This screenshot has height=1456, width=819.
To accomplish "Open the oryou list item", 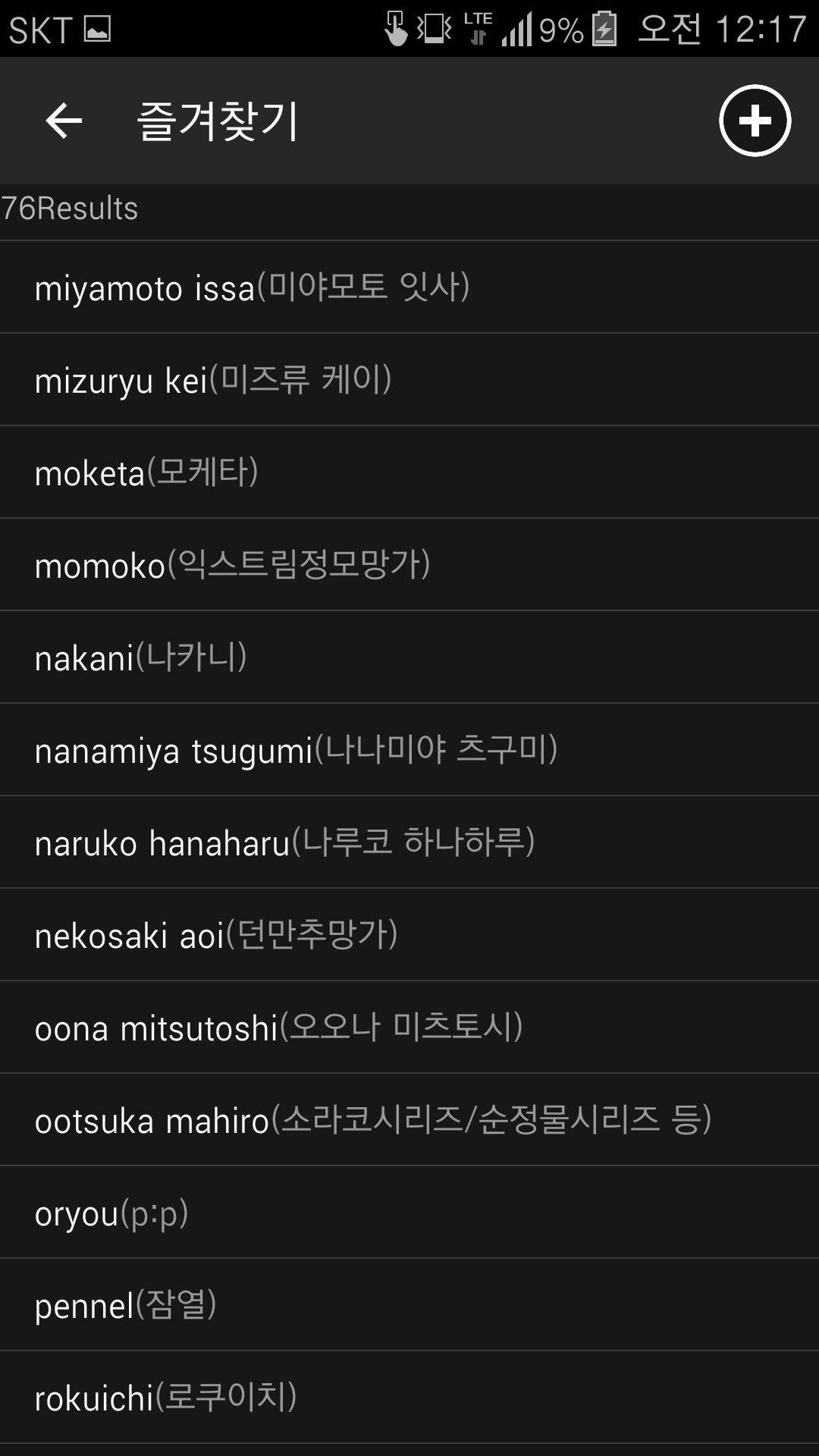I will 111,1213.
